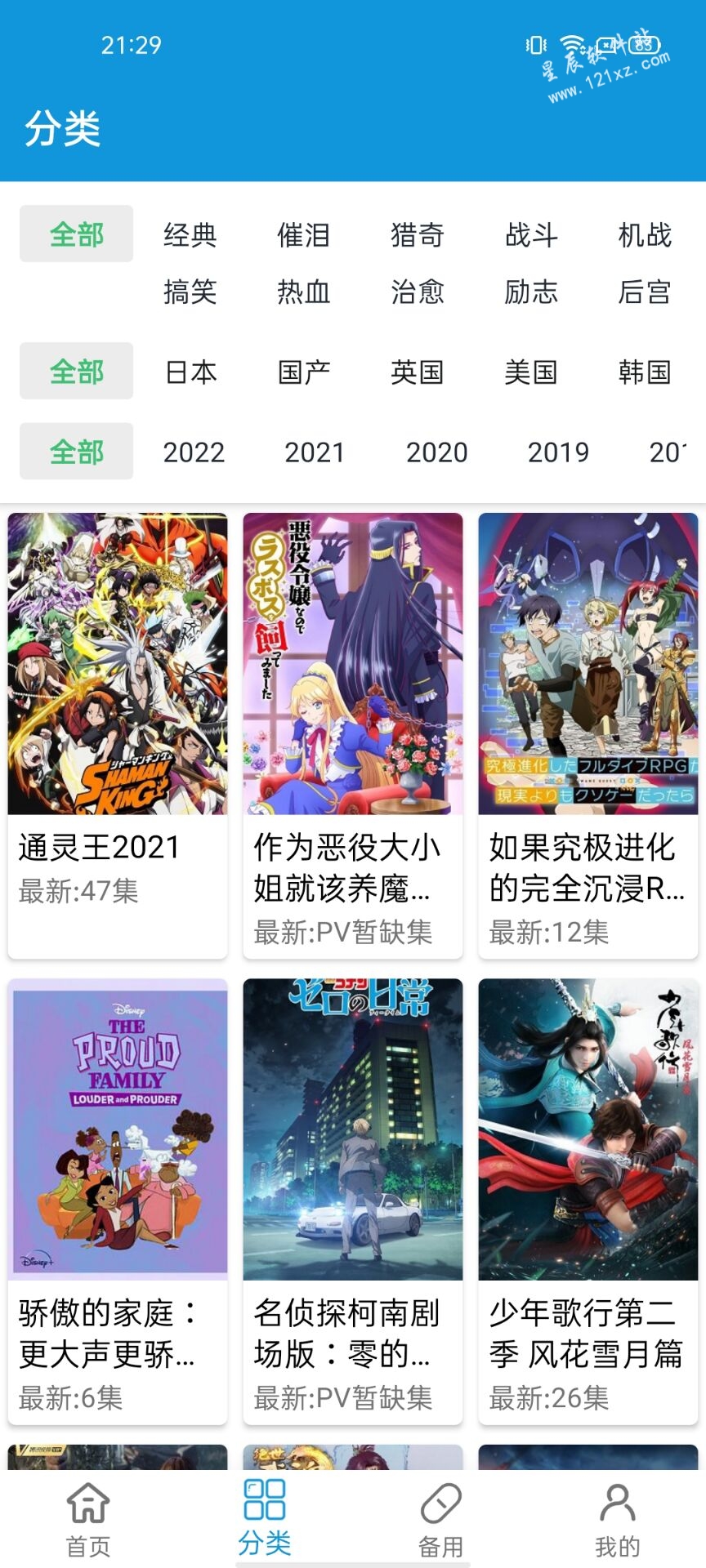Select the 催泪 genre filter
The image size is (706, 1568).
pos(303,235)
